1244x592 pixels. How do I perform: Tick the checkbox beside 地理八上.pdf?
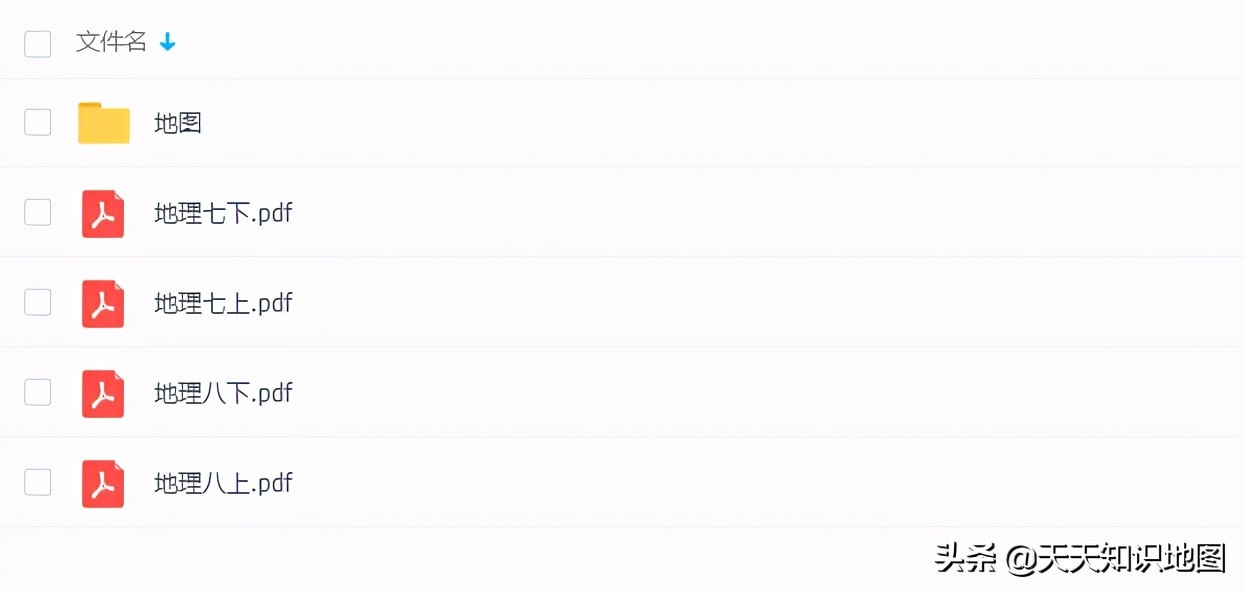point(38,482)
